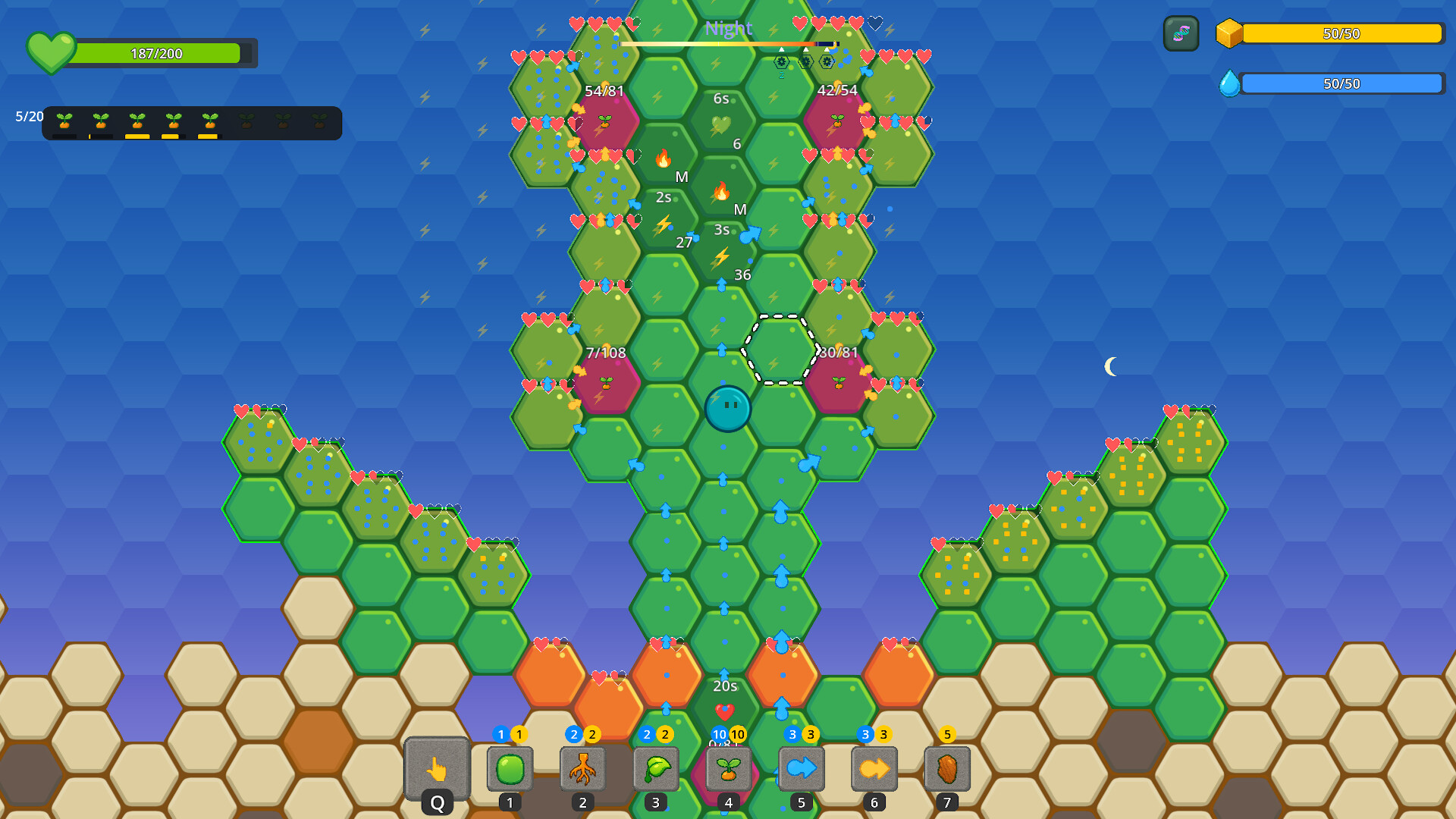Screen dimensions: 1456x819
Task: Pick the brown bark tool in slot 7
Action: tap(946, 769)
